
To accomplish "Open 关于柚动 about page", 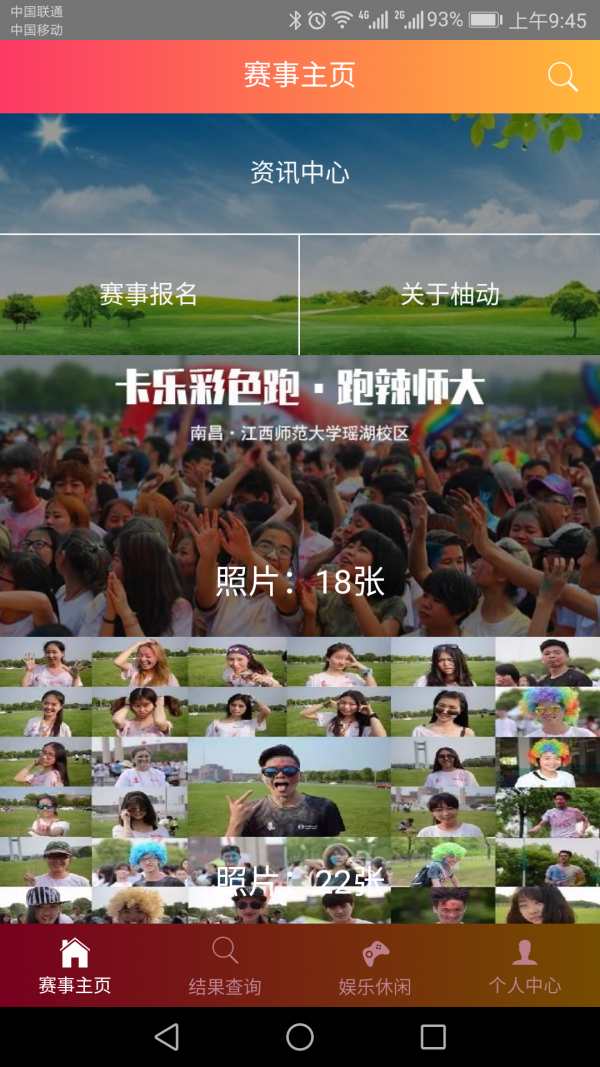I will 450,294.
